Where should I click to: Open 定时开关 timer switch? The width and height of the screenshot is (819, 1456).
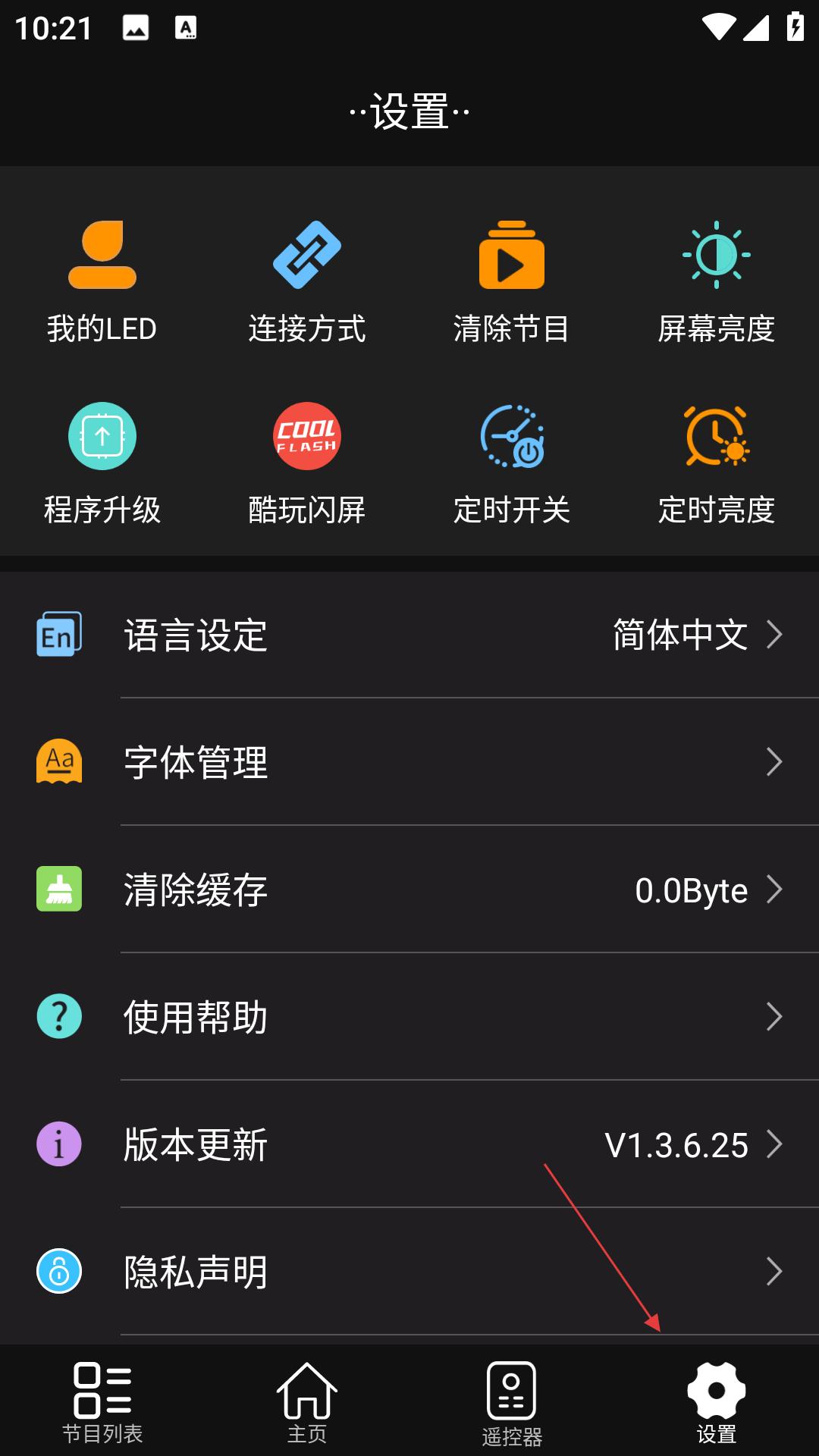pyautogui.click(x=512, y=464)
